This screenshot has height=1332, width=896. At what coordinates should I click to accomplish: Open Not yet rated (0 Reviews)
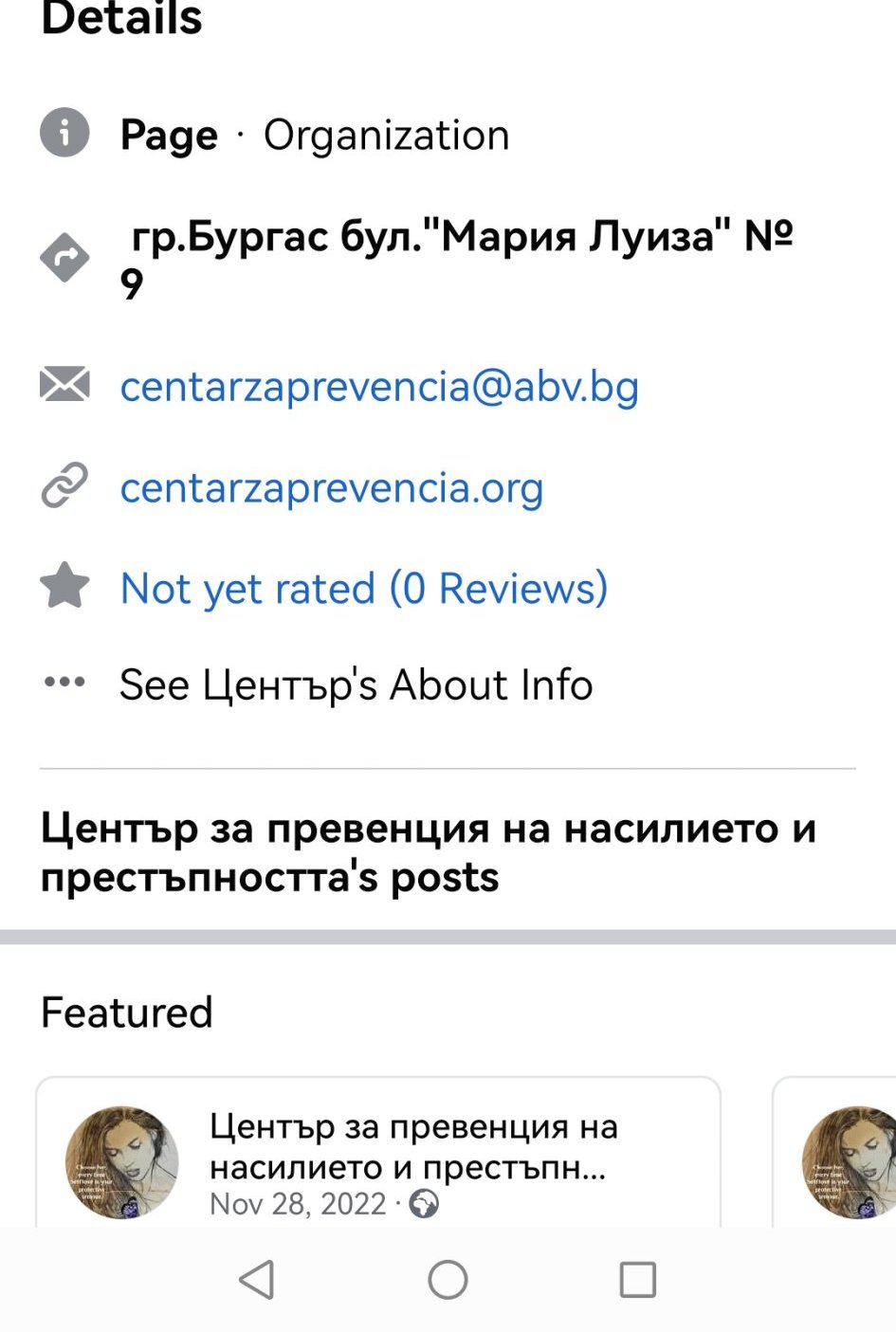coord(363,588)
